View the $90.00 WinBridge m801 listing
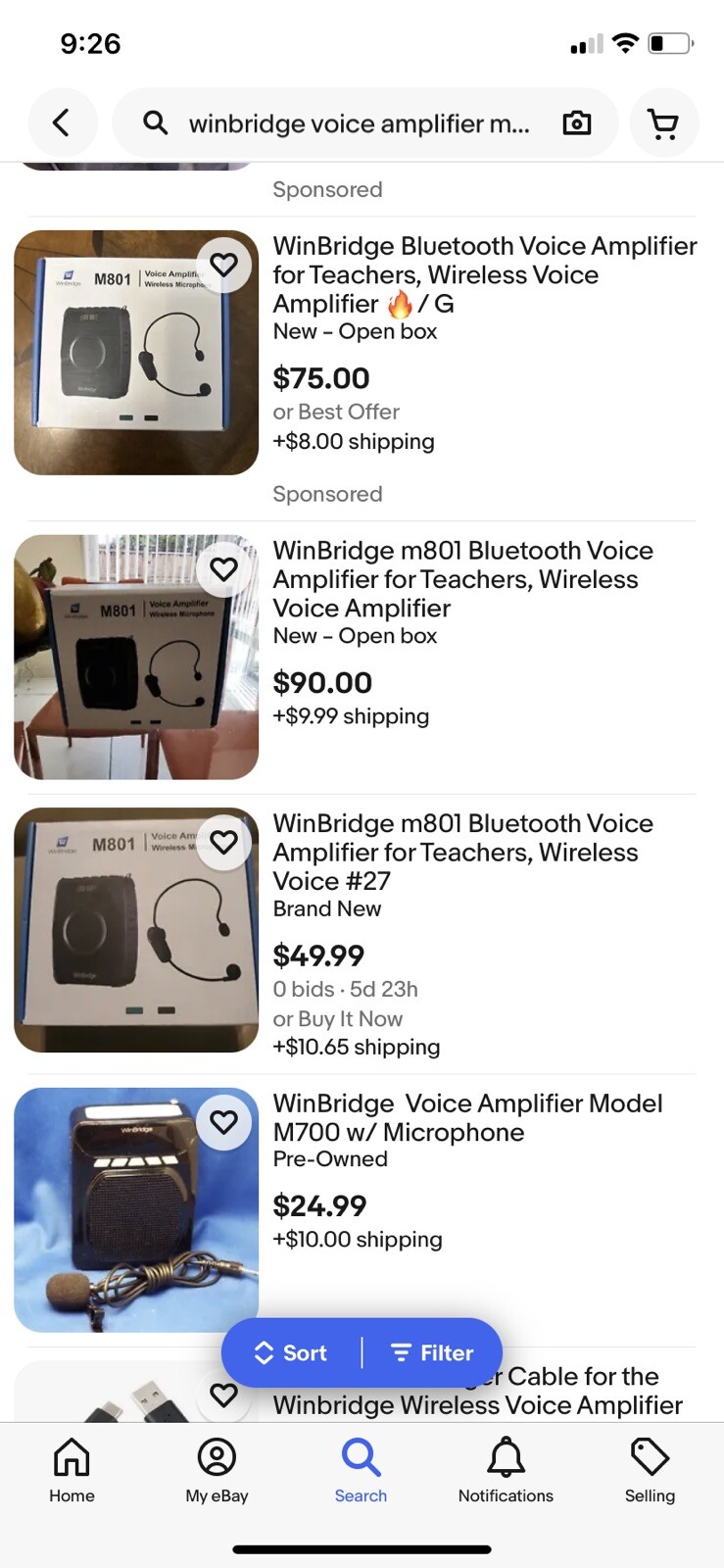The width and height of the screenshot is (724, 1568). 462,579
